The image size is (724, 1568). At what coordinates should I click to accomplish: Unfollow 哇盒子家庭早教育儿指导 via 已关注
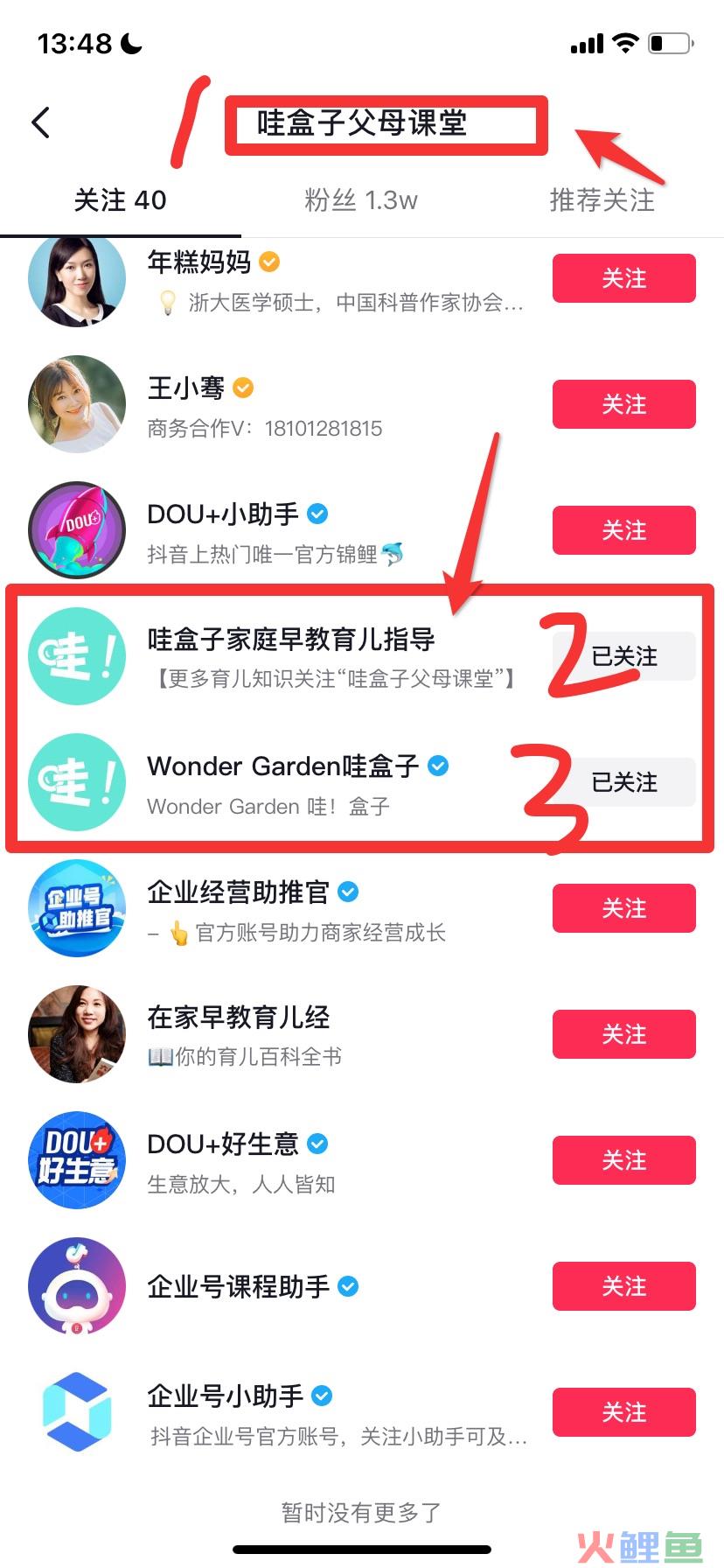coord(623,656)
